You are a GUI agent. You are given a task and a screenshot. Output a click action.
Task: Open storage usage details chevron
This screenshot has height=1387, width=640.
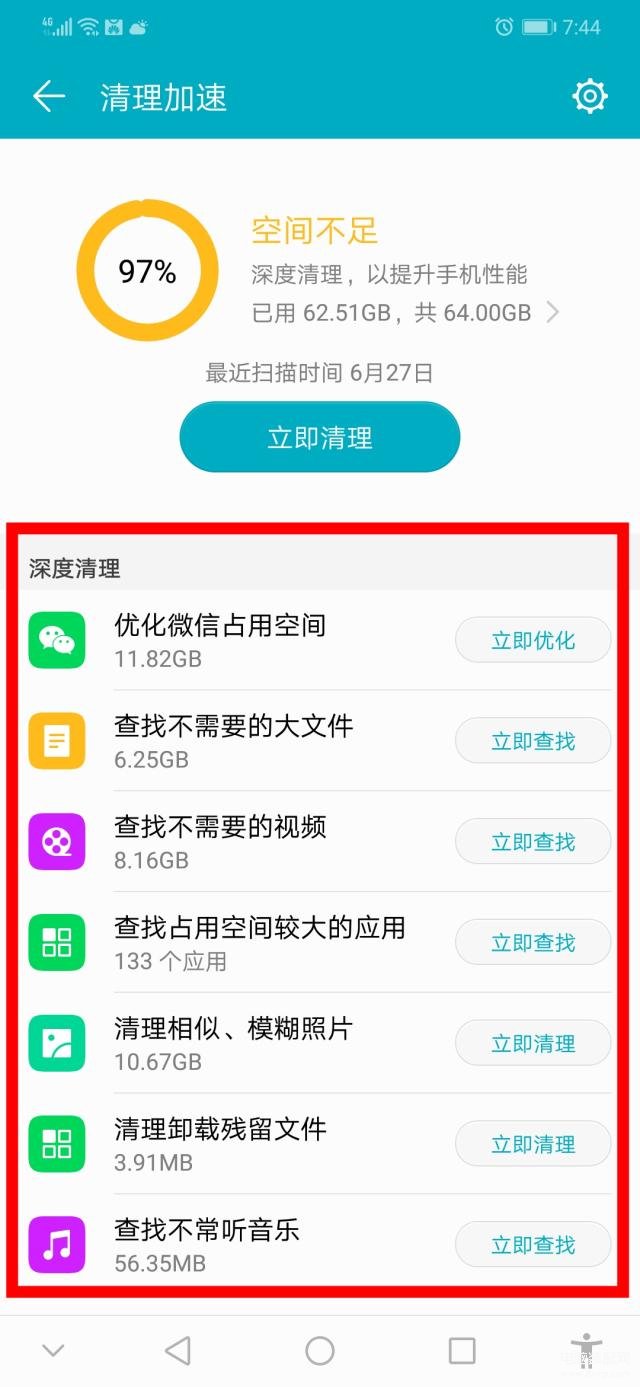[x=553, y=313]
